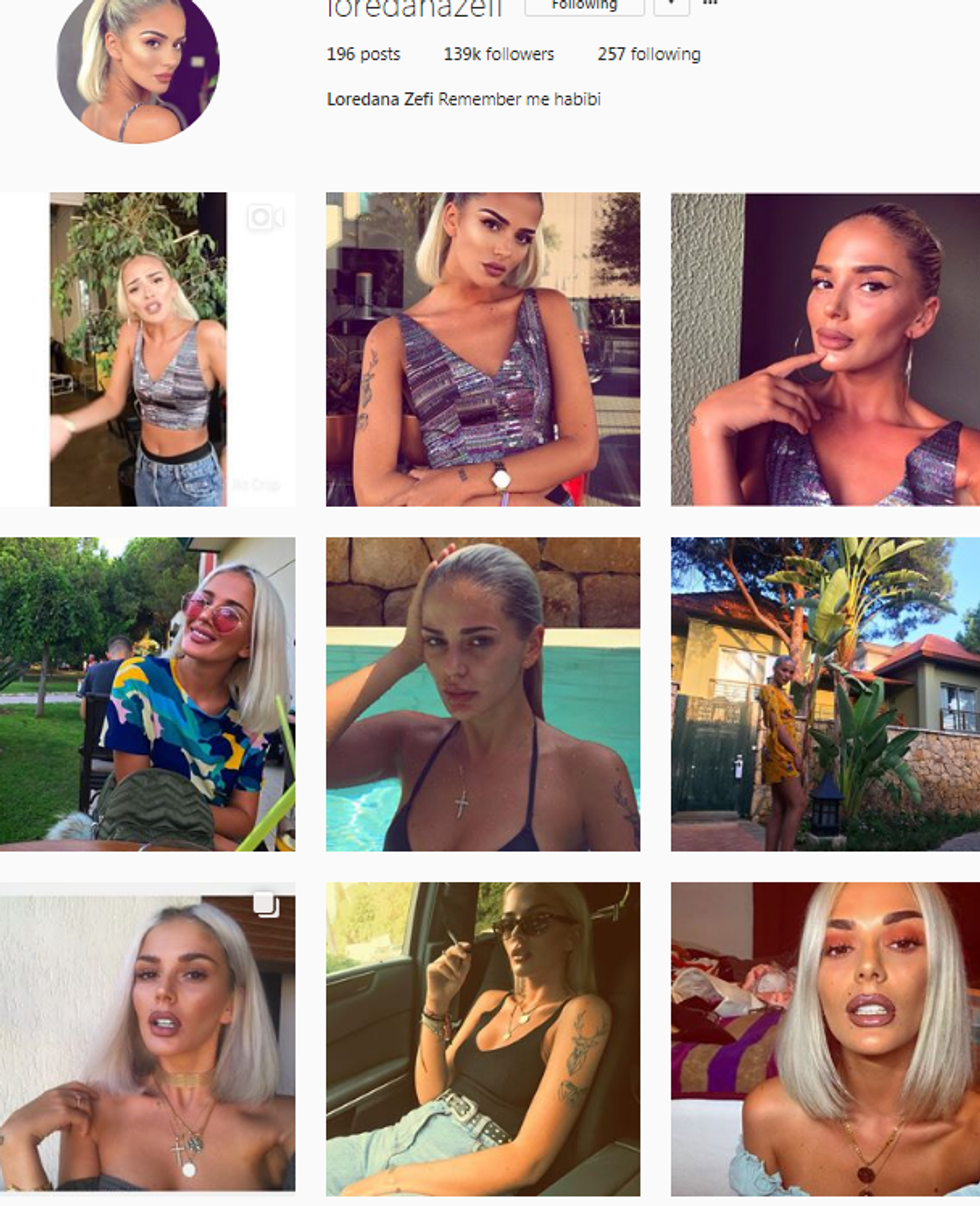The height and width of the screenshot is (1206, 980).
Task: View the 139k followers list
Action: pyautogui.click(x=498, y=54)
